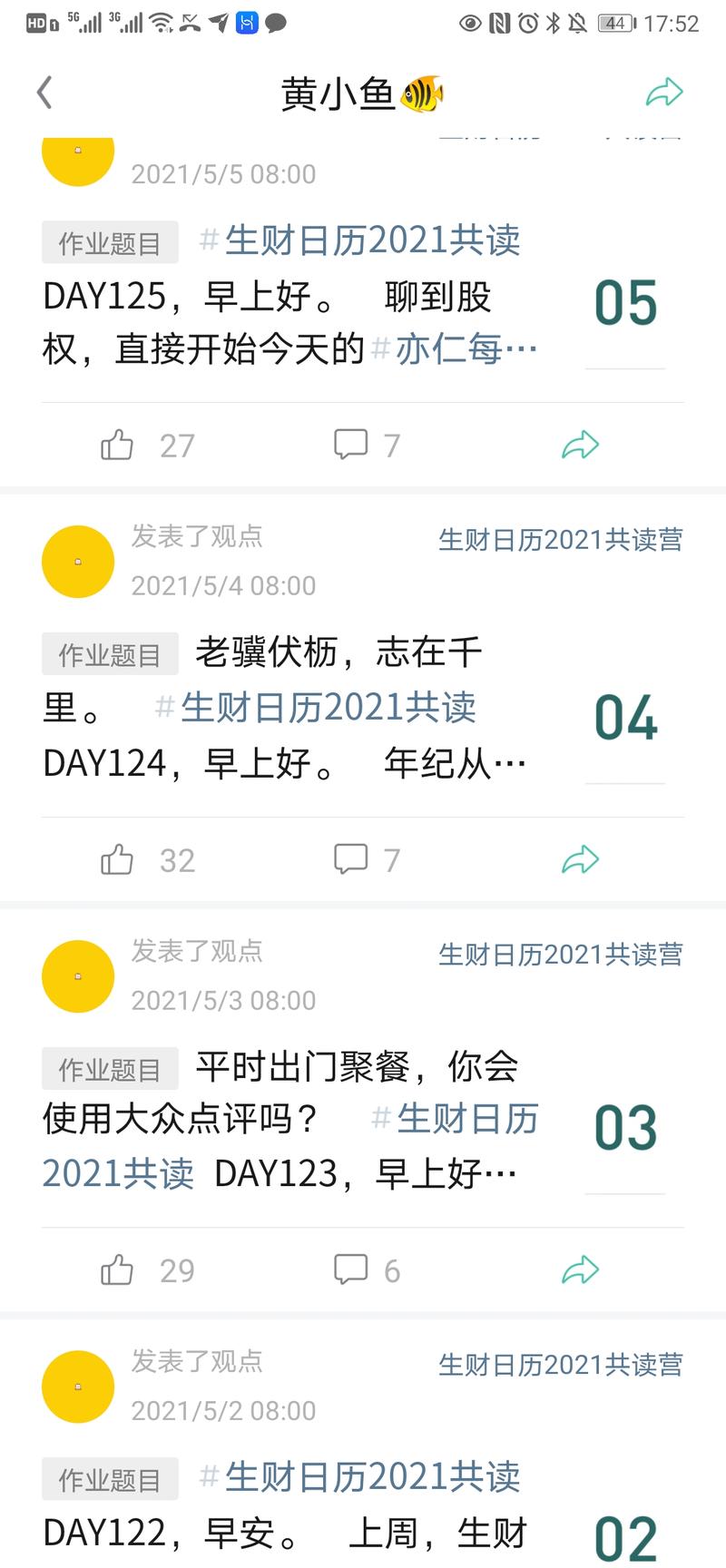Tap the battery indicator showing 44%

[617, 24]
